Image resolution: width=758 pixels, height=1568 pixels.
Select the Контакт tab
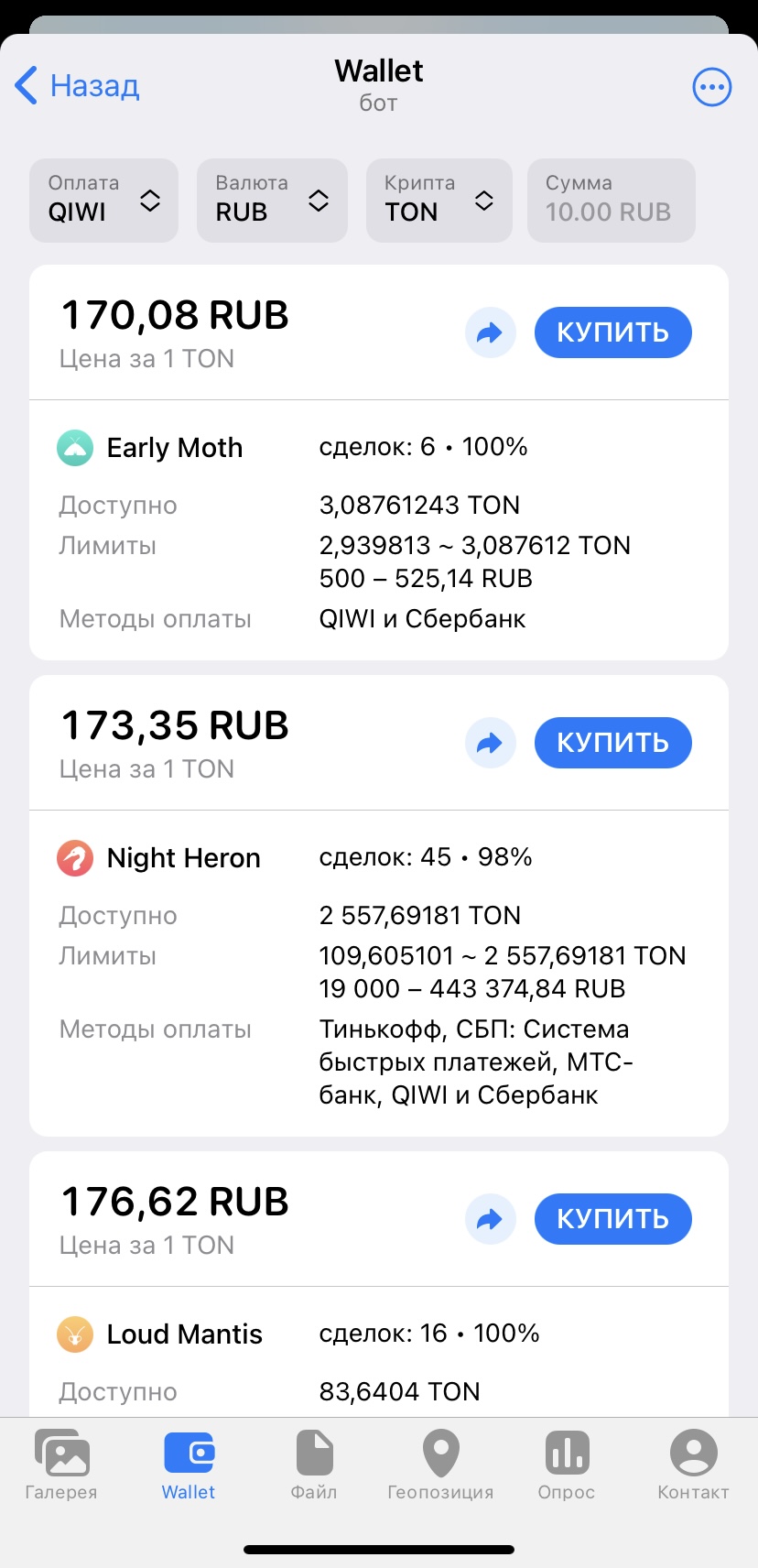693,1465
